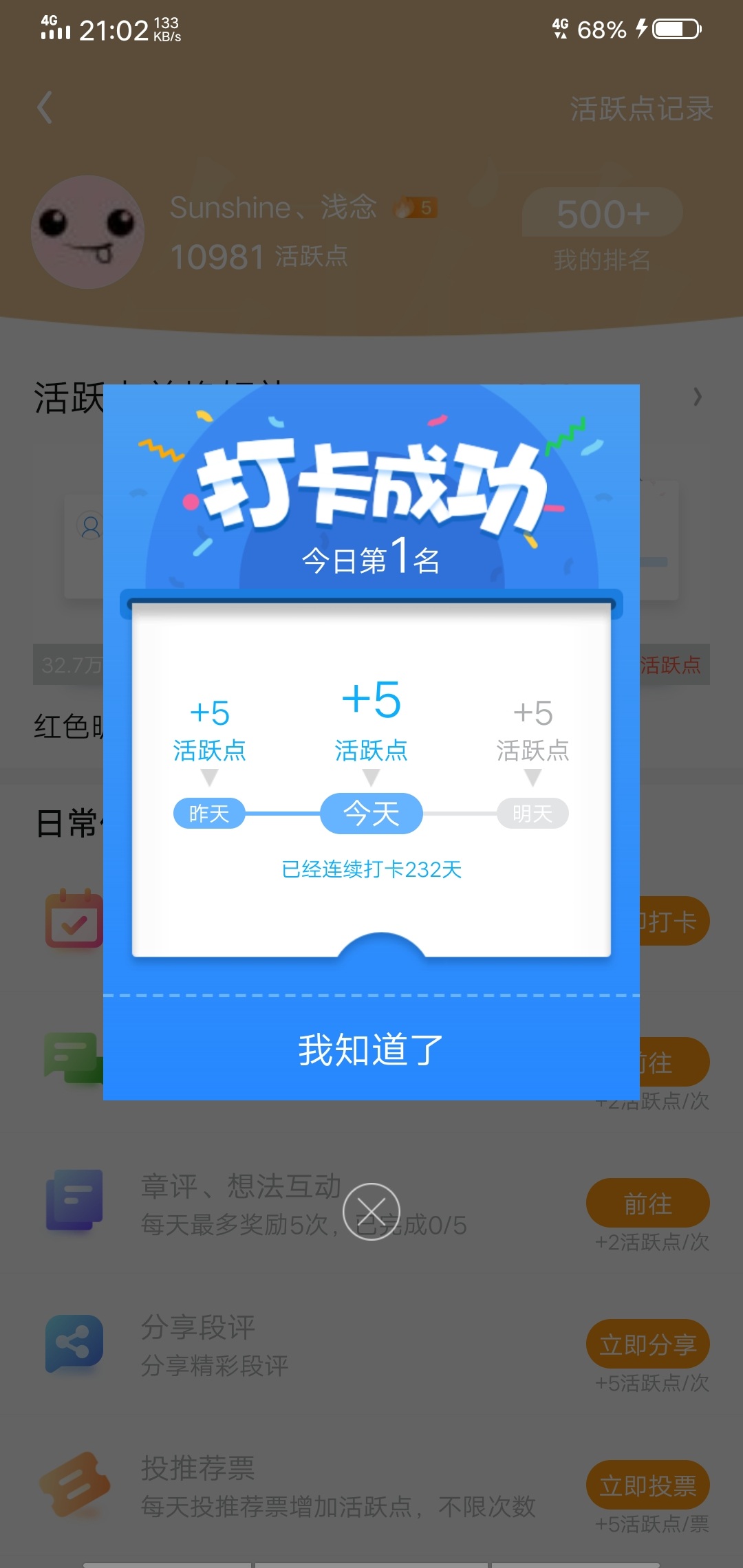Tap 前往 next to 章评、想法互动
Image resolution: width=743 pixels, height=1568 pixels.
click(647, 1203)
